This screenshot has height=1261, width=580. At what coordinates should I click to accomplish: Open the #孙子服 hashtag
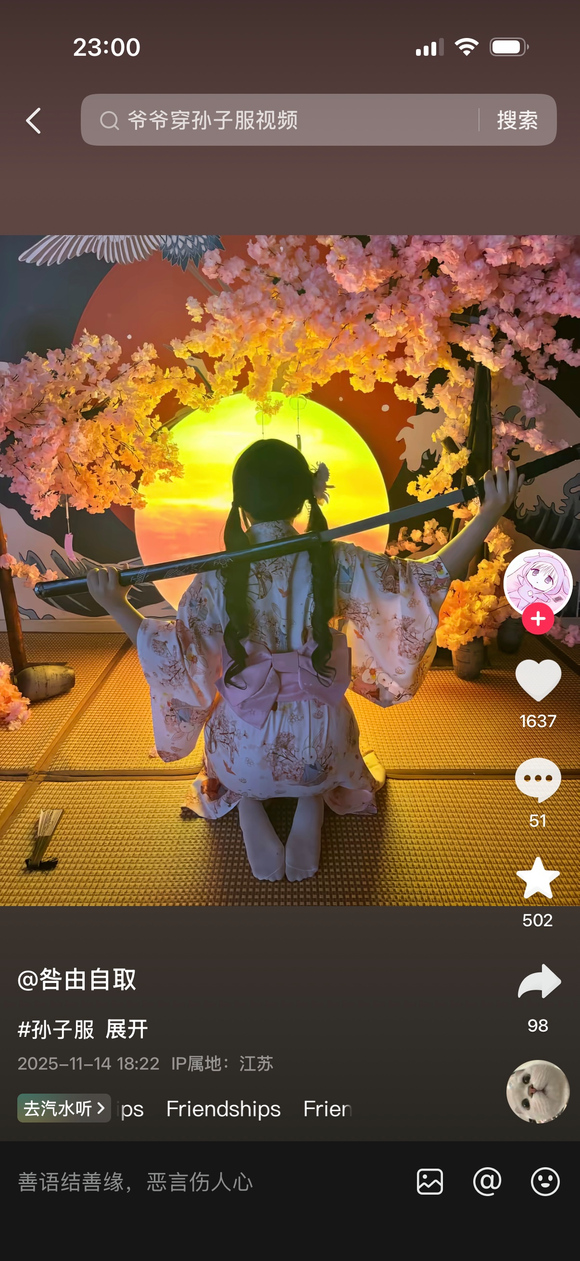pos(56,1030)
